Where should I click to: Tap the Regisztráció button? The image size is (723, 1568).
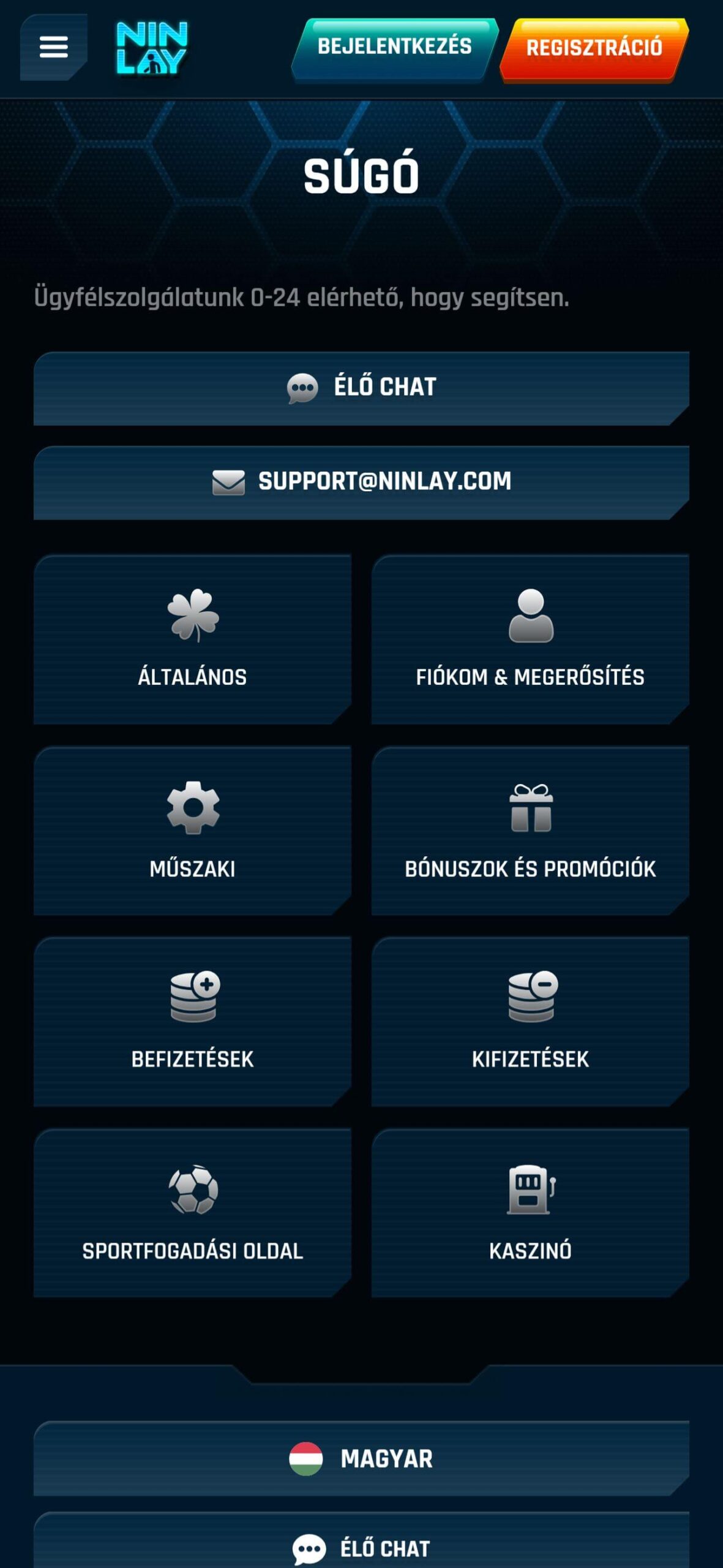point(594,50)
